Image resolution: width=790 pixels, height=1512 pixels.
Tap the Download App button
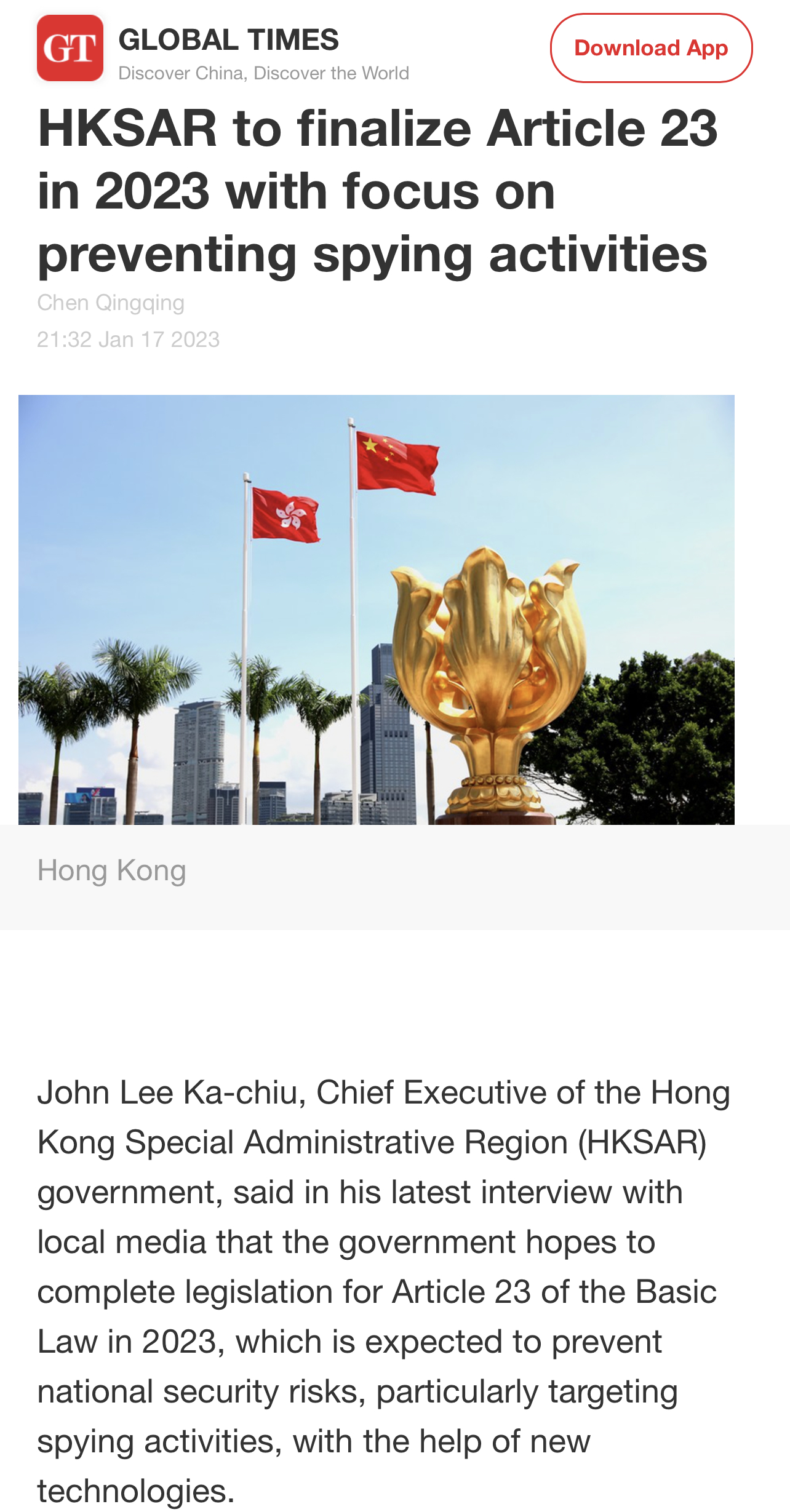(x=651, y=48)
